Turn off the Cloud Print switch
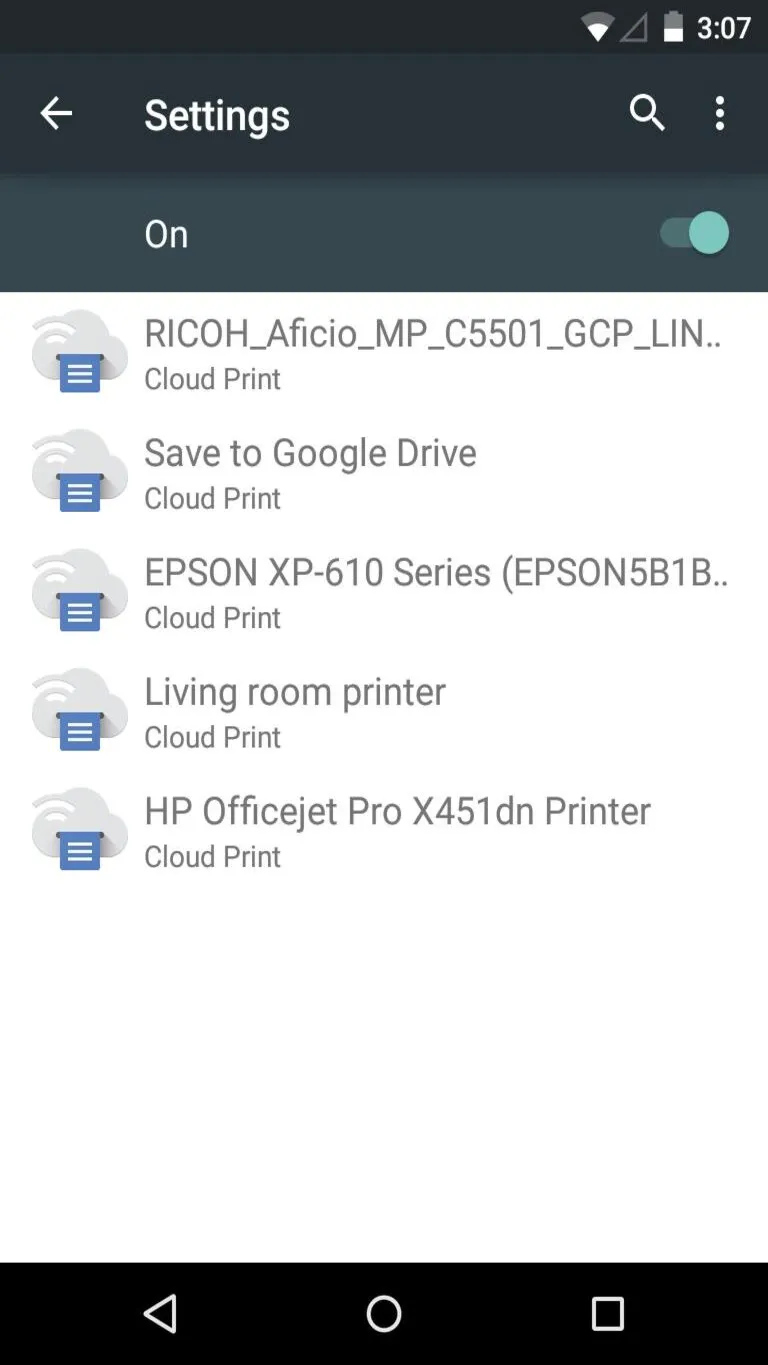 (x=694, y=233)
